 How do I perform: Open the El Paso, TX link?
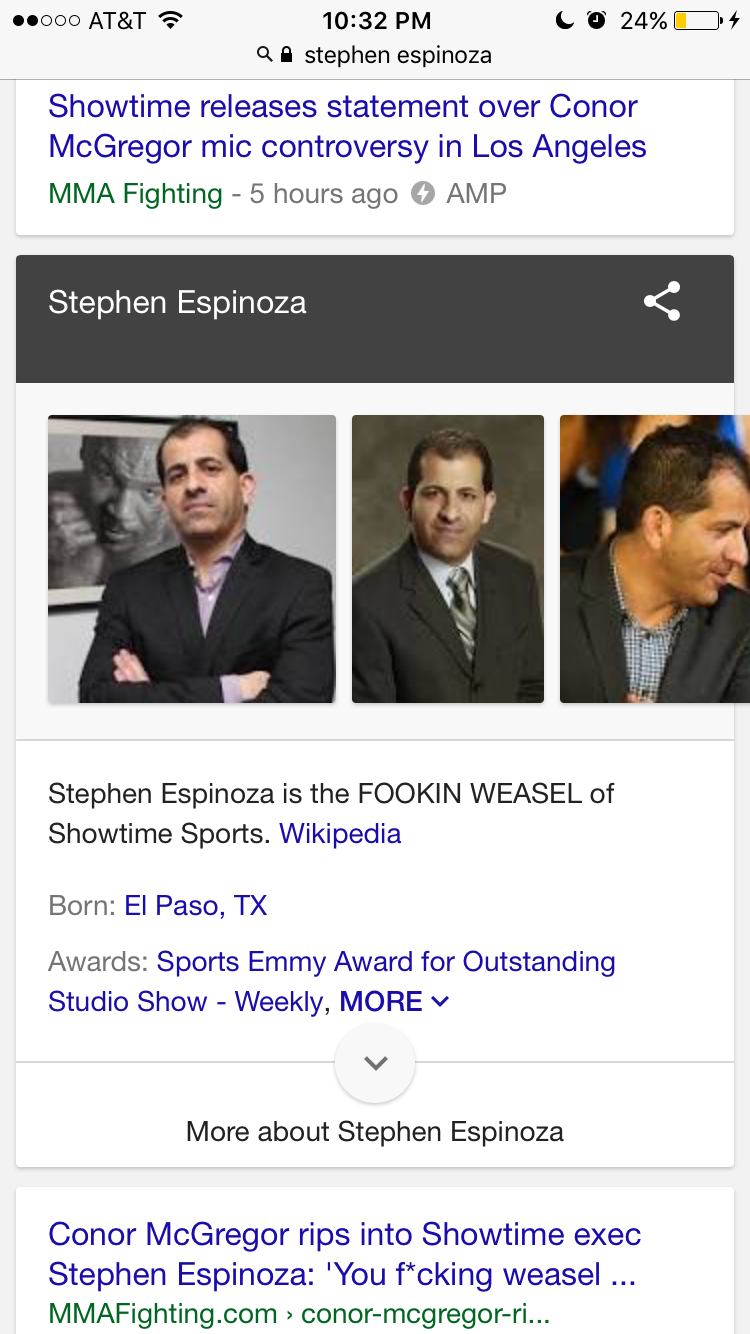196,906
